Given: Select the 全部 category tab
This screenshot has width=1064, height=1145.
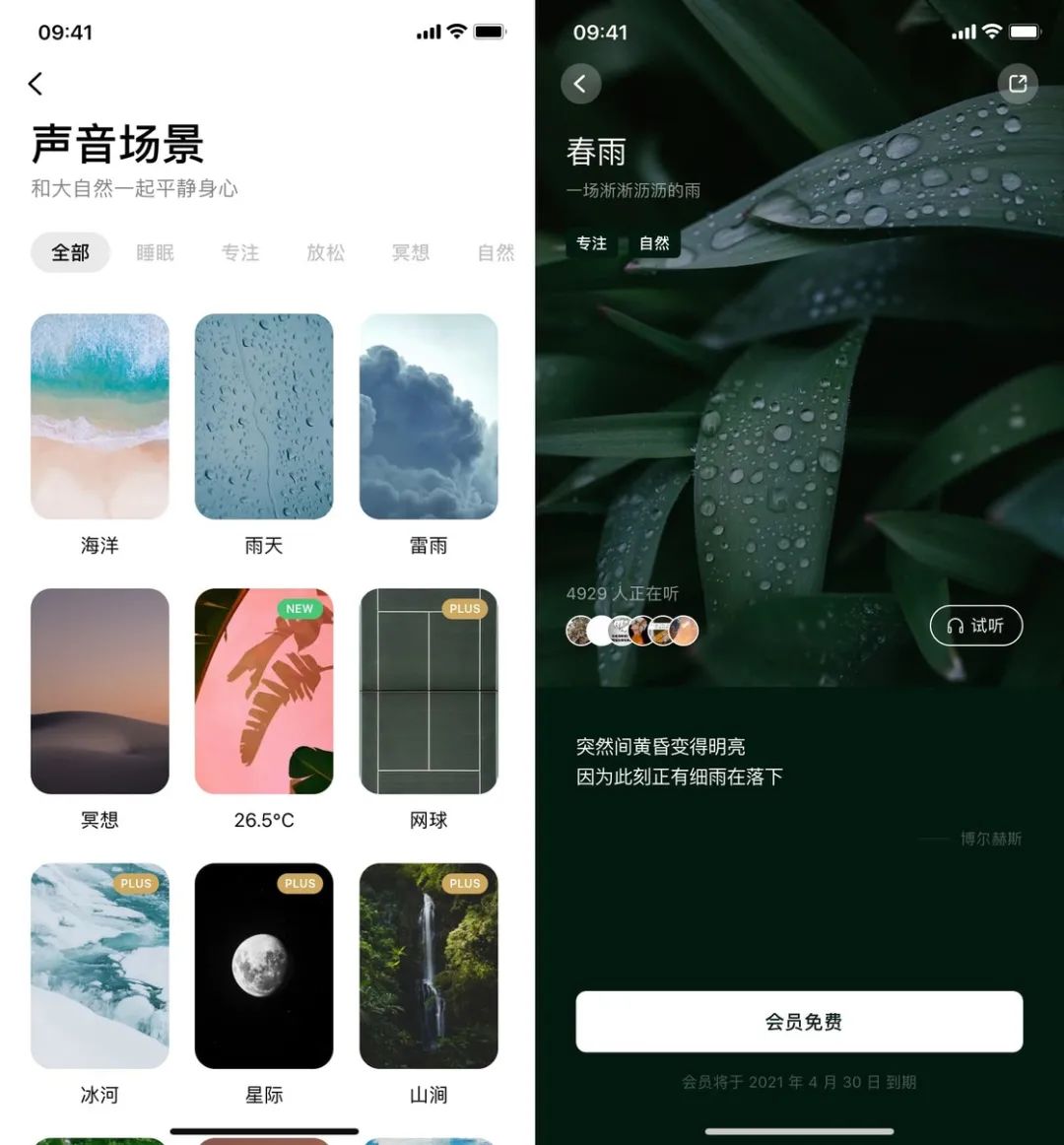Looking at the screenshot, I should click(70, 253).
